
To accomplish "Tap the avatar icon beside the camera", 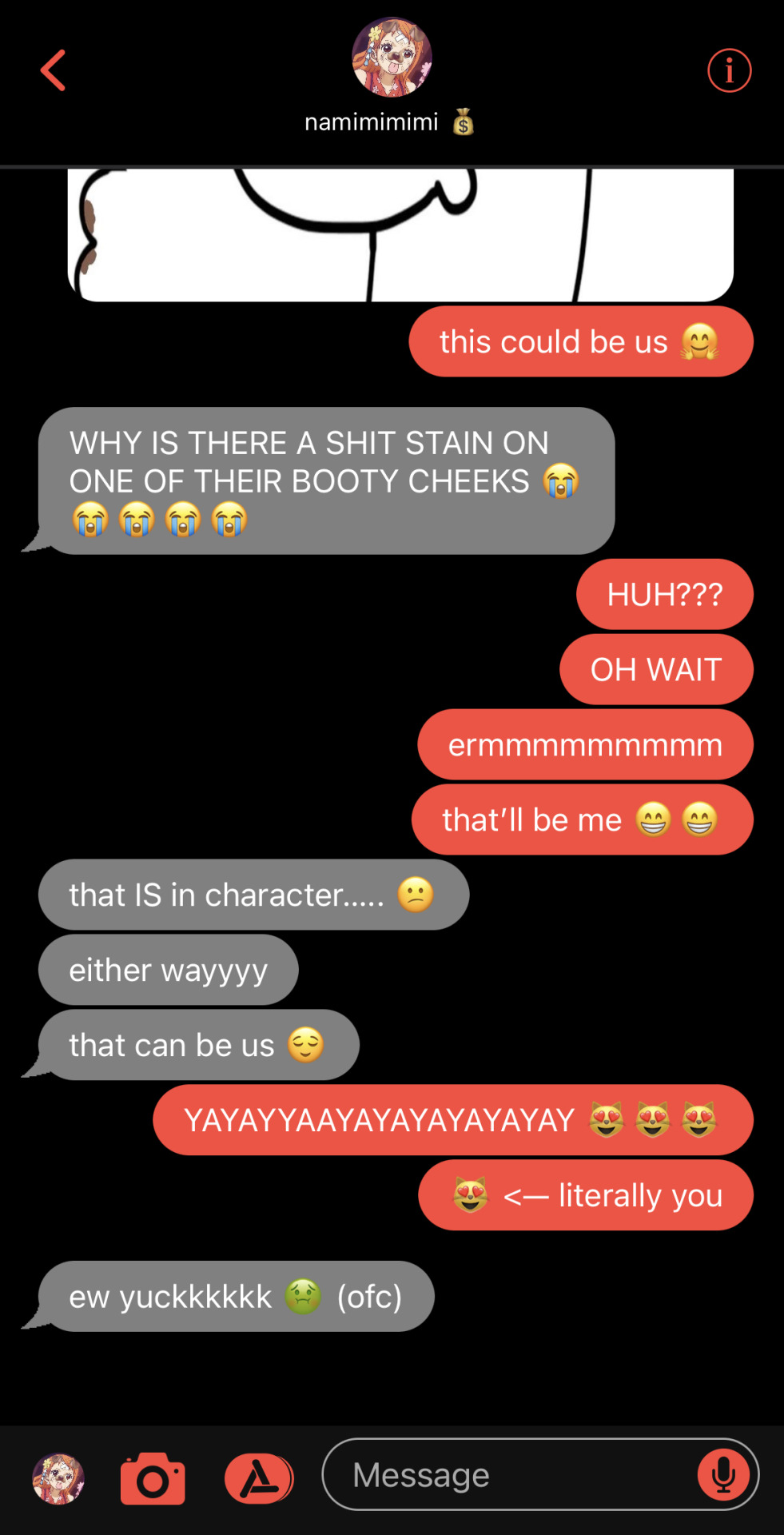I will pyautogui.click(x=58, y=1478).
